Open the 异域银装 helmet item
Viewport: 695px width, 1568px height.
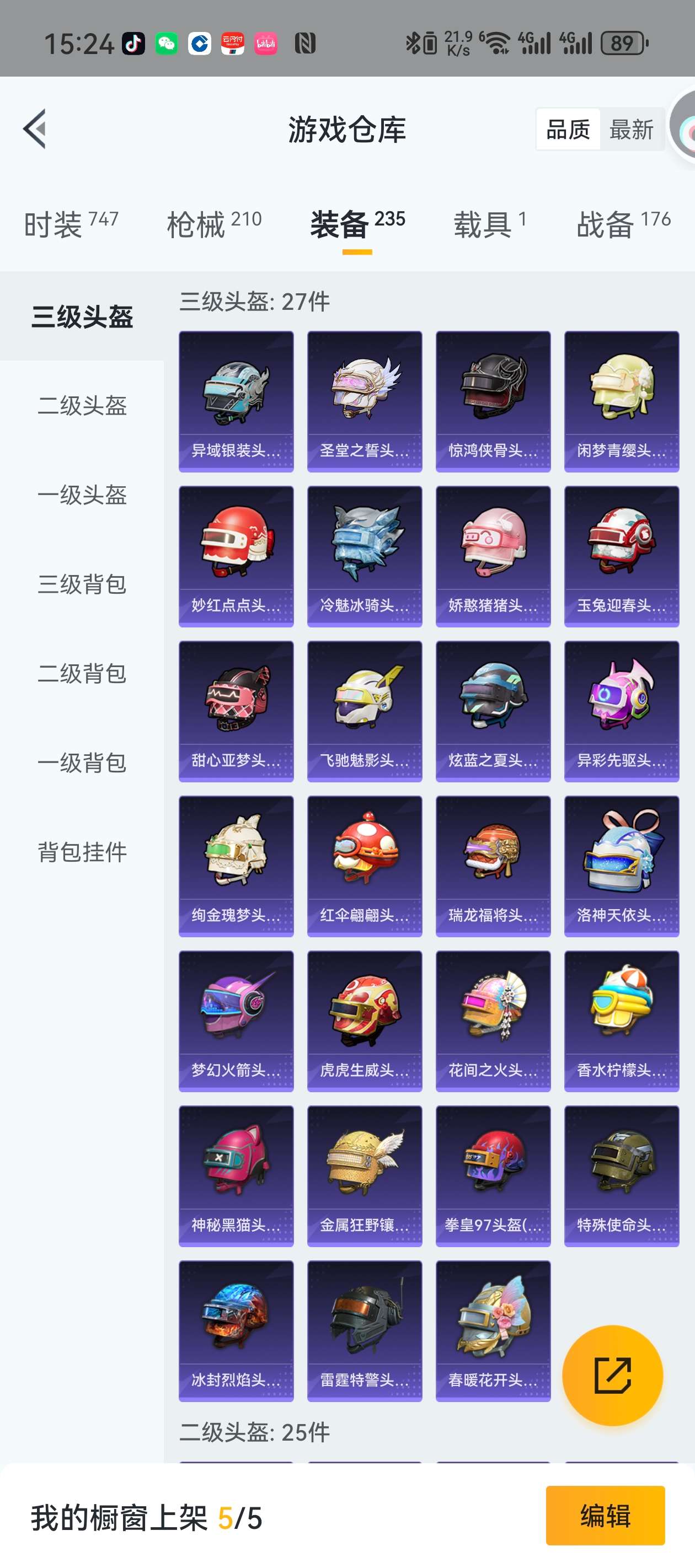tap(236, 401)
